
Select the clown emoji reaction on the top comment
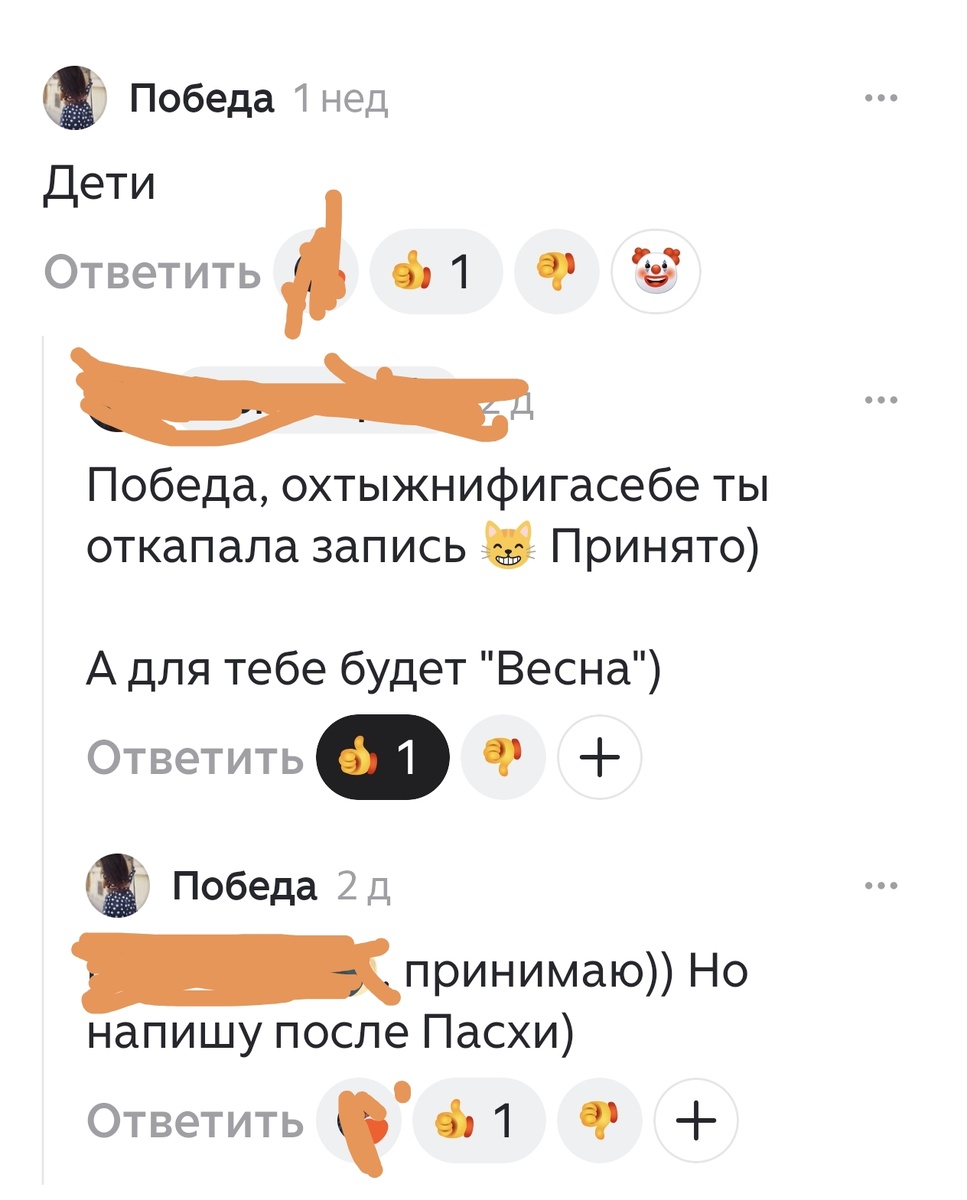pos(656,268)
